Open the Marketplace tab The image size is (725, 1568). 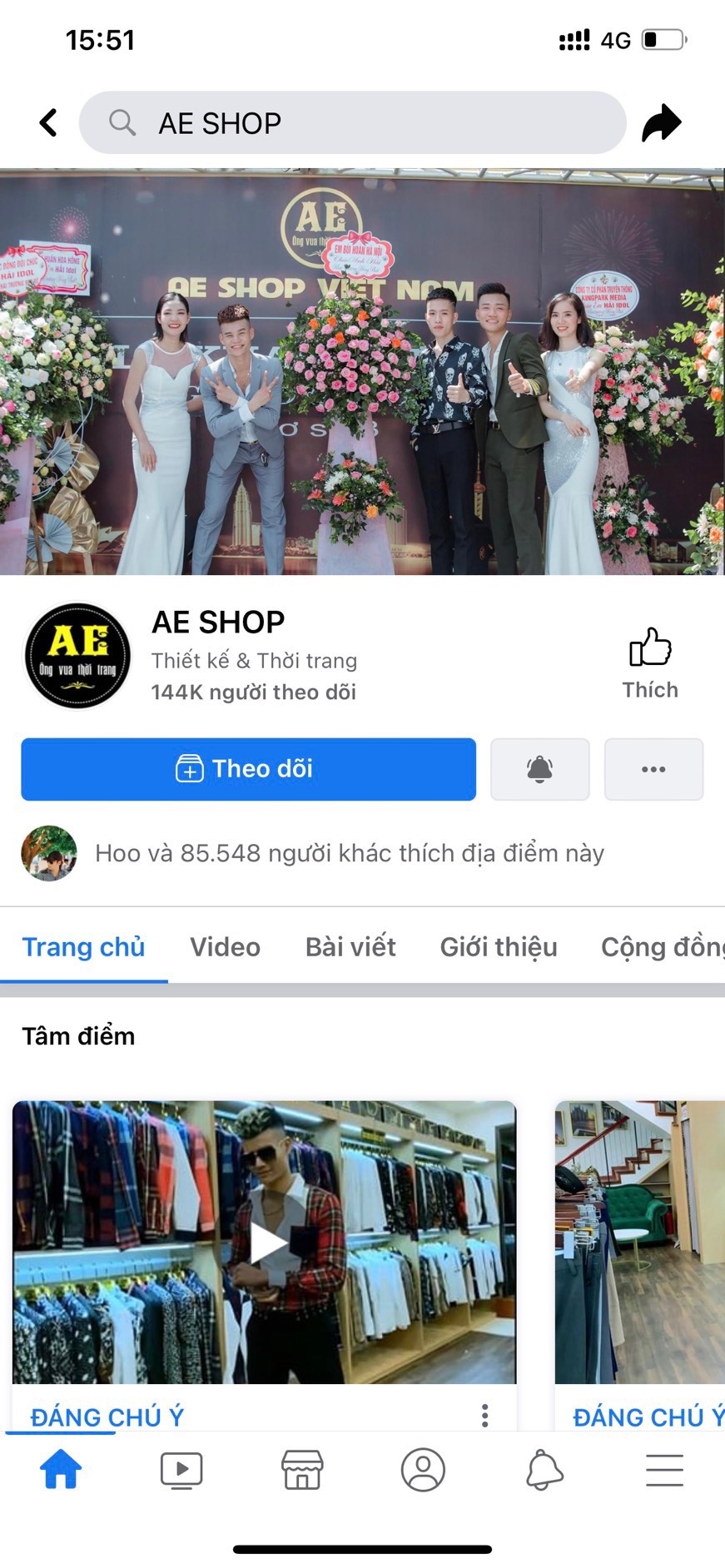click(302, 1469)
